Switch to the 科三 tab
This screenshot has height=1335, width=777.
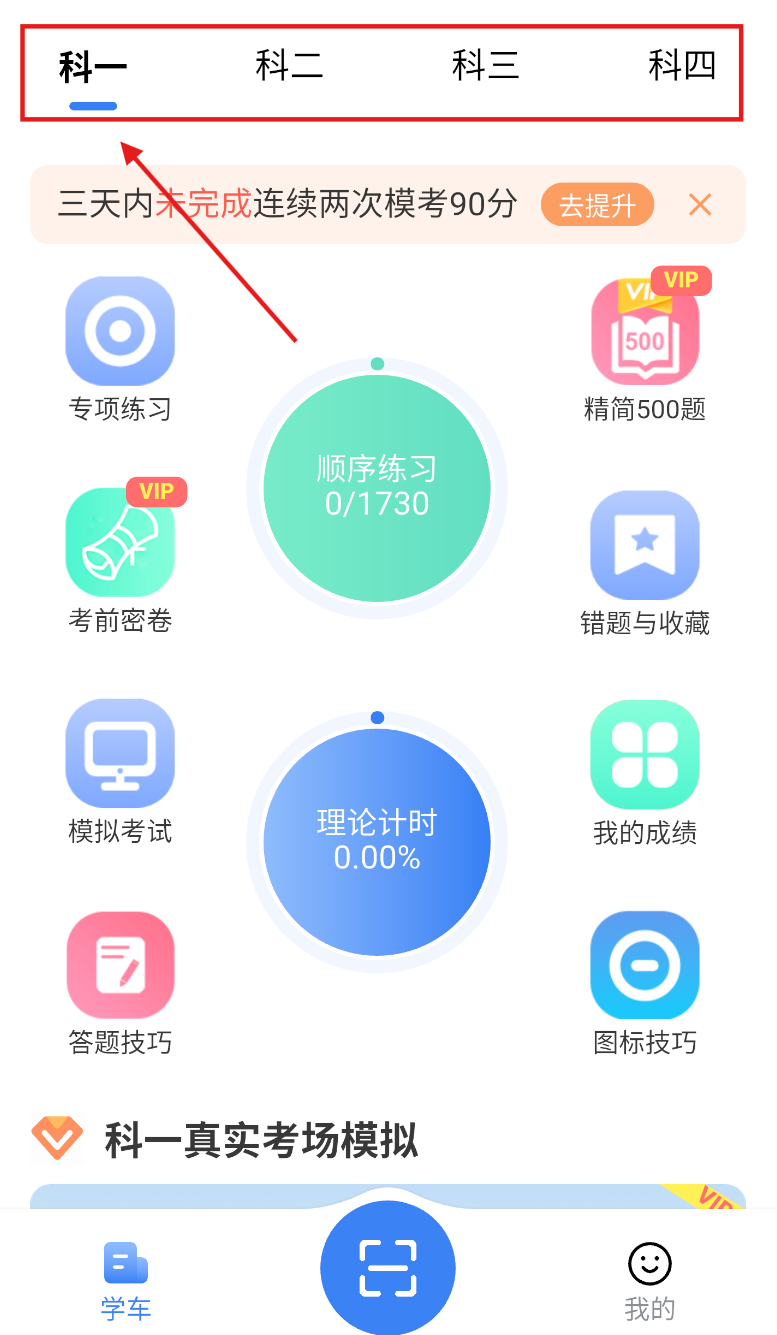tap(486, 66)
